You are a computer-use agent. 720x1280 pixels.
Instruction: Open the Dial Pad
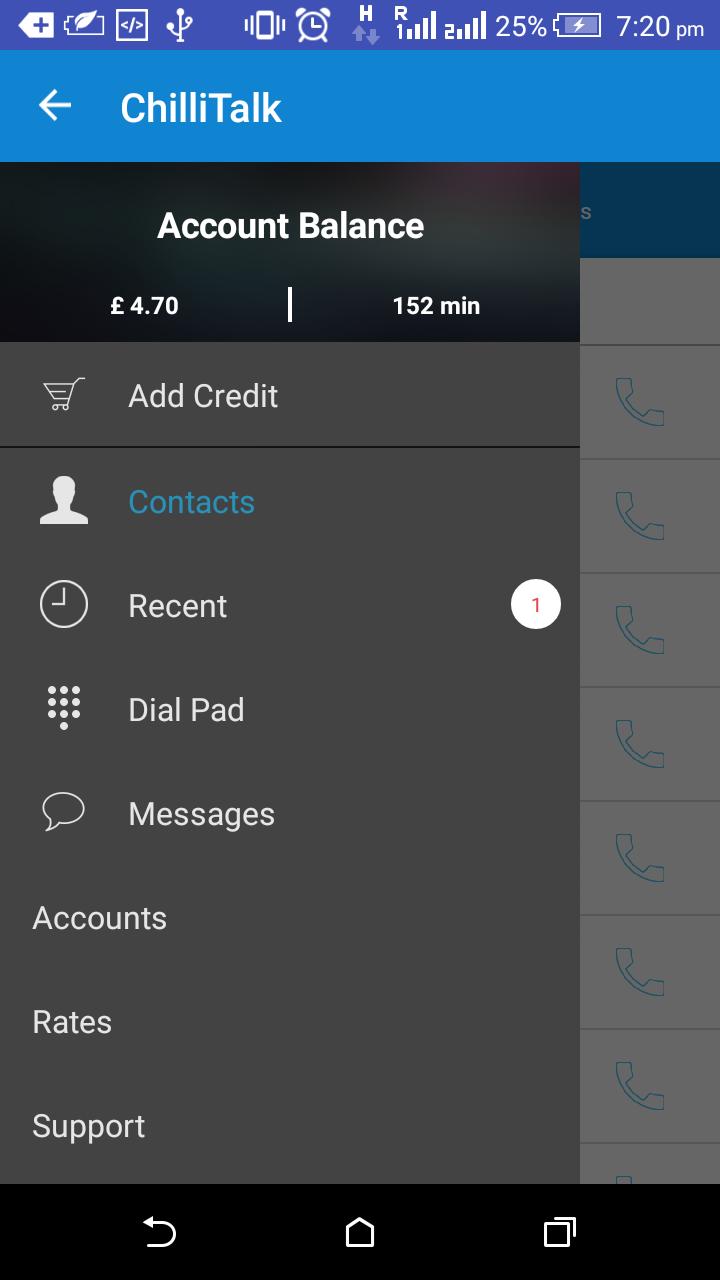tap(186, 710)
